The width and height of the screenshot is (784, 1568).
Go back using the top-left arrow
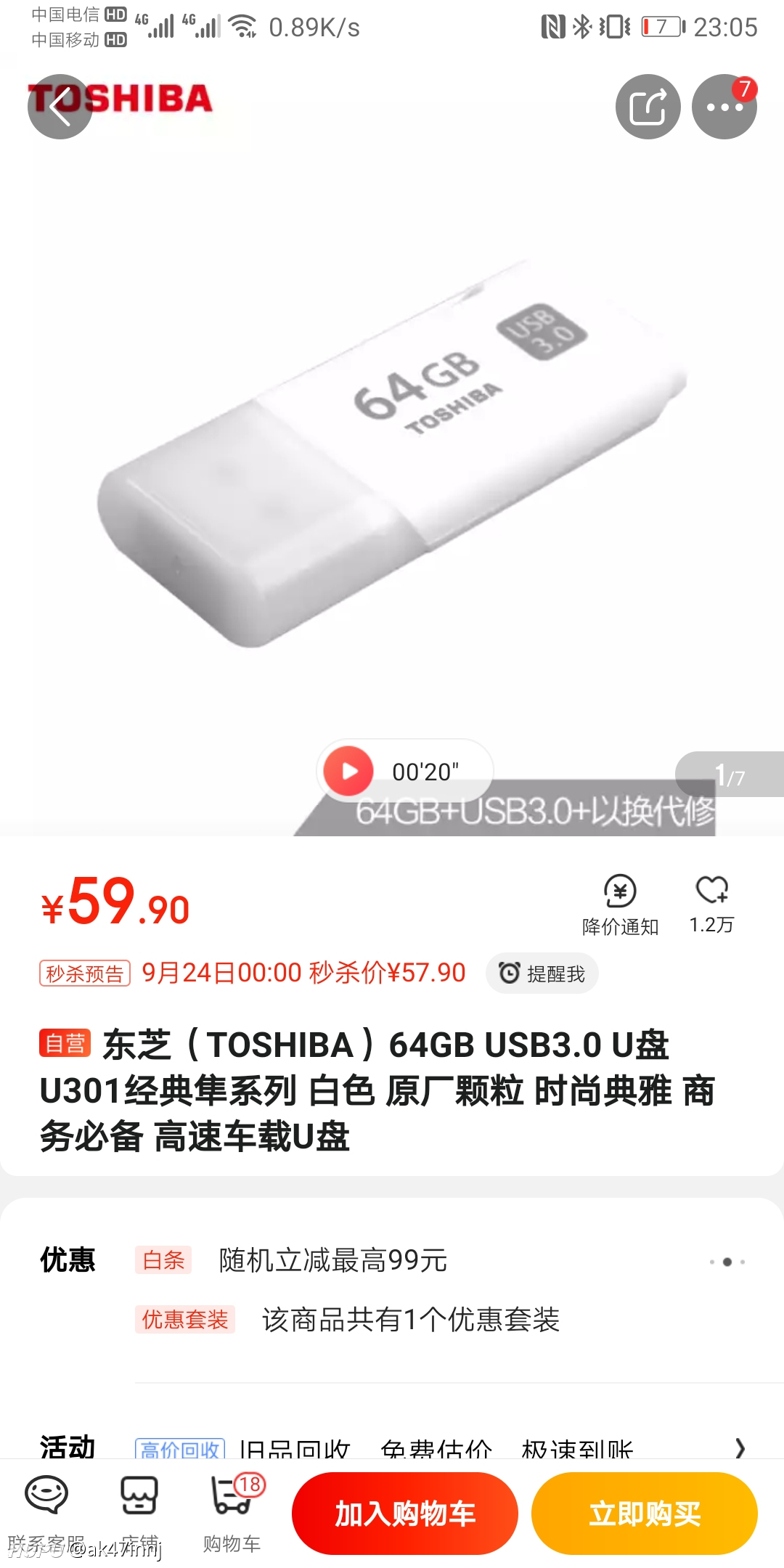point(60,107)
